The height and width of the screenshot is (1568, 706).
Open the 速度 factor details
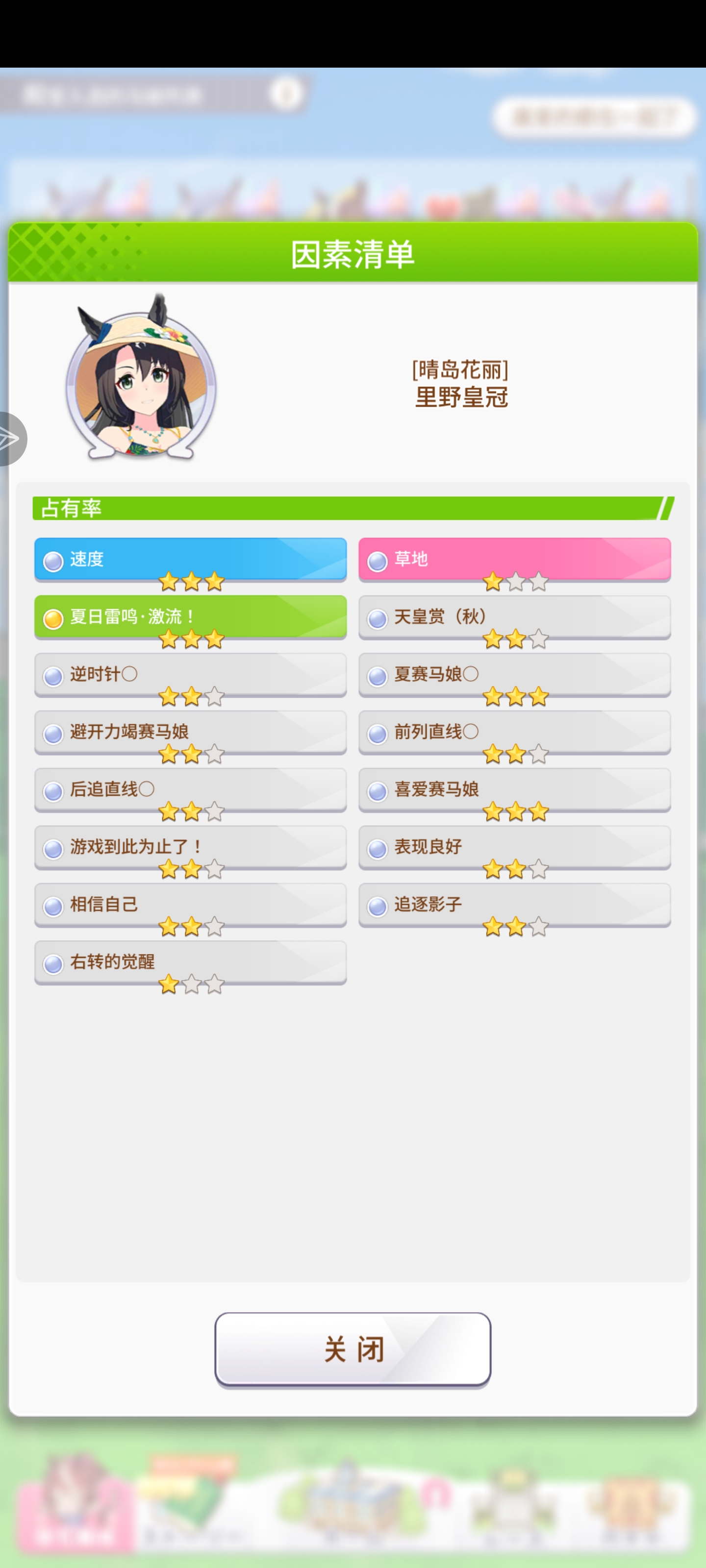[190, 559]
